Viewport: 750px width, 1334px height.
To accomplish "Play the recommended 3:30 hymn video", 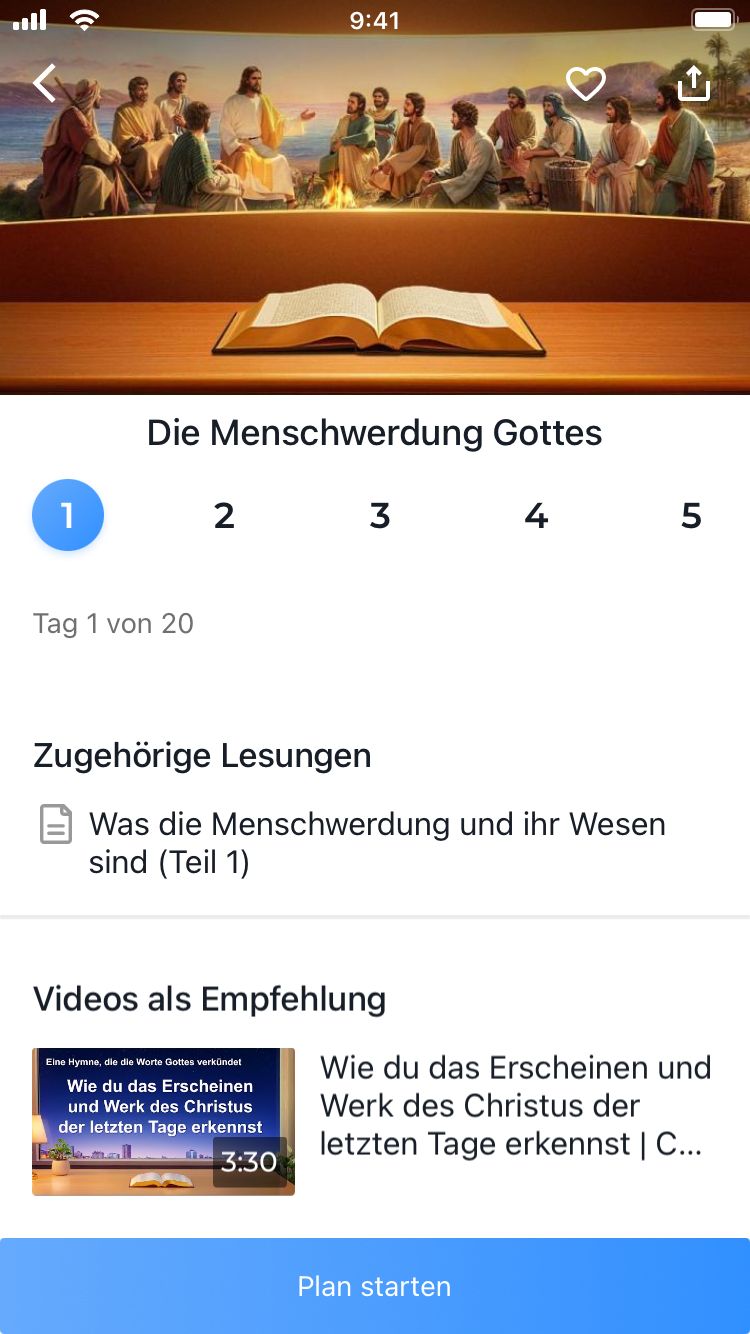I will pos(164,1121).
